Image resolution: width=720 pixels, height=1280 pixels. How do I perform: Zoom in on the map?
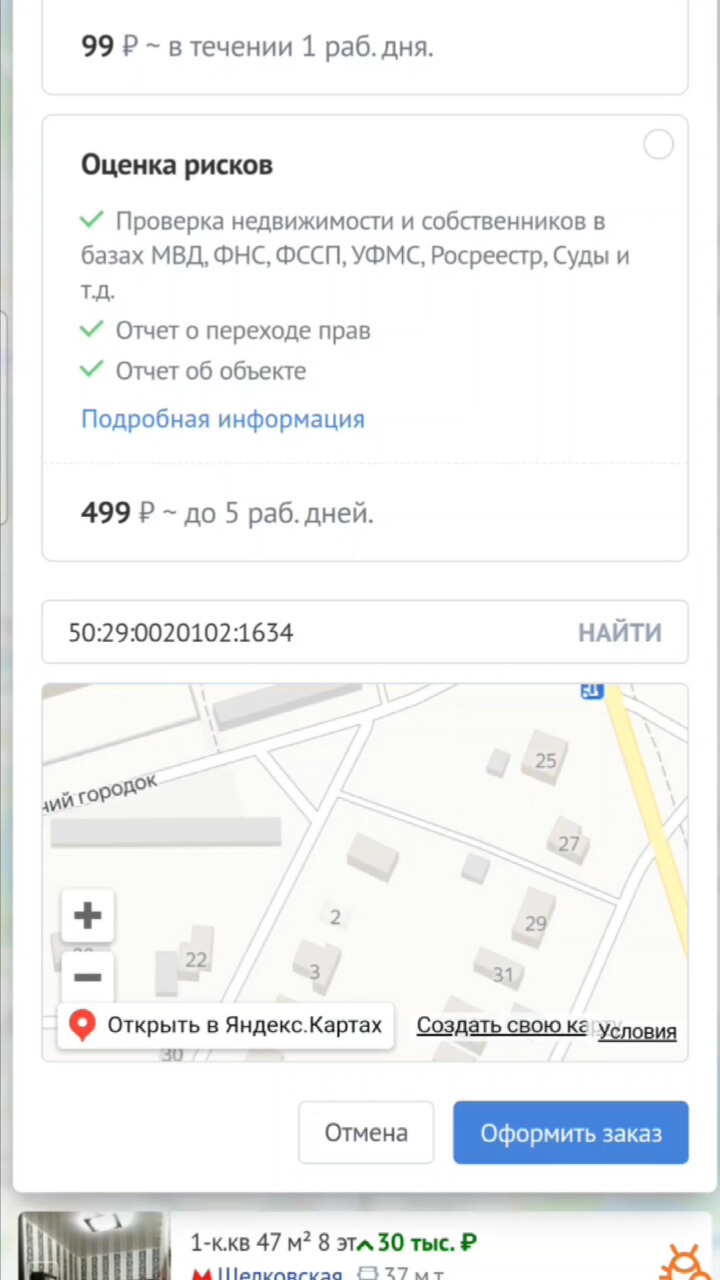point(88,916)
